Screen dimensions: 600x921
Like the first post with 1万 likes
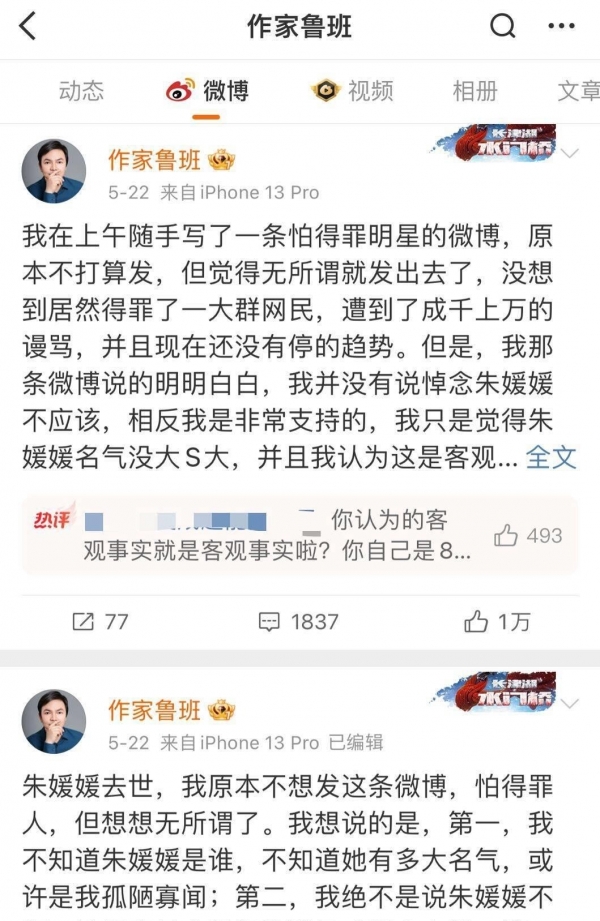click(x=497, y=621)
